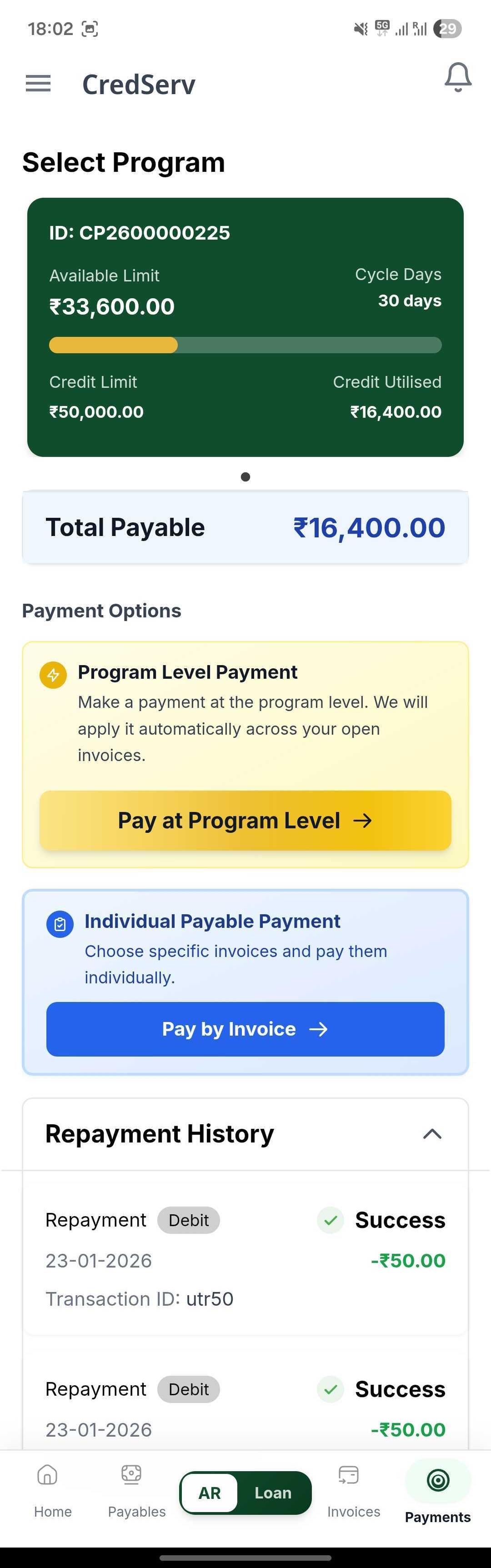This screenshot has width=491, height=1568.
Task: Open the hamburger drawer menu
Action: [38, 83]
